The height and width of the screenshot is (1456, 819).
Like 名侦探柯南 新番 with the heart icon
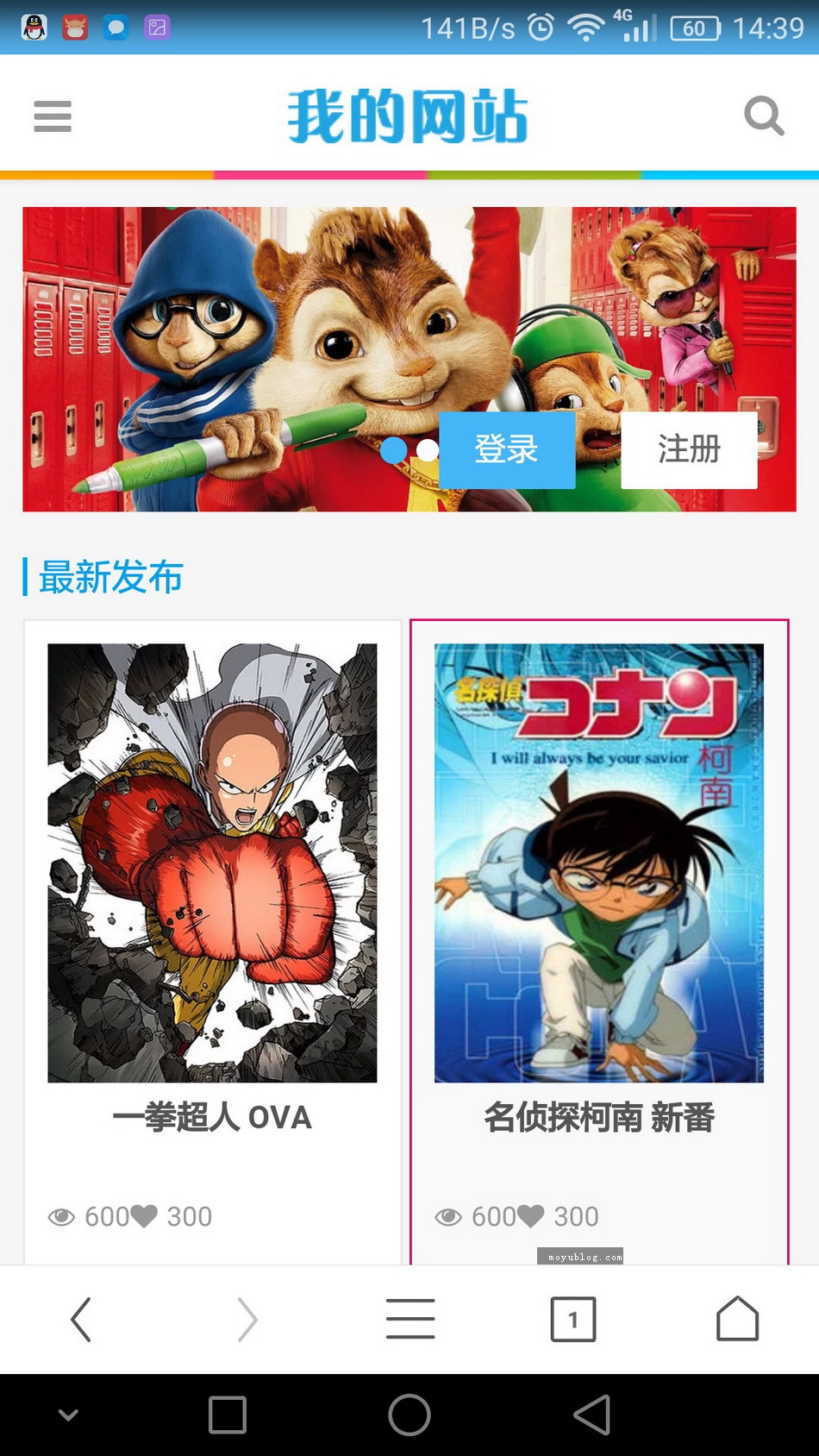pos(530,1216)
